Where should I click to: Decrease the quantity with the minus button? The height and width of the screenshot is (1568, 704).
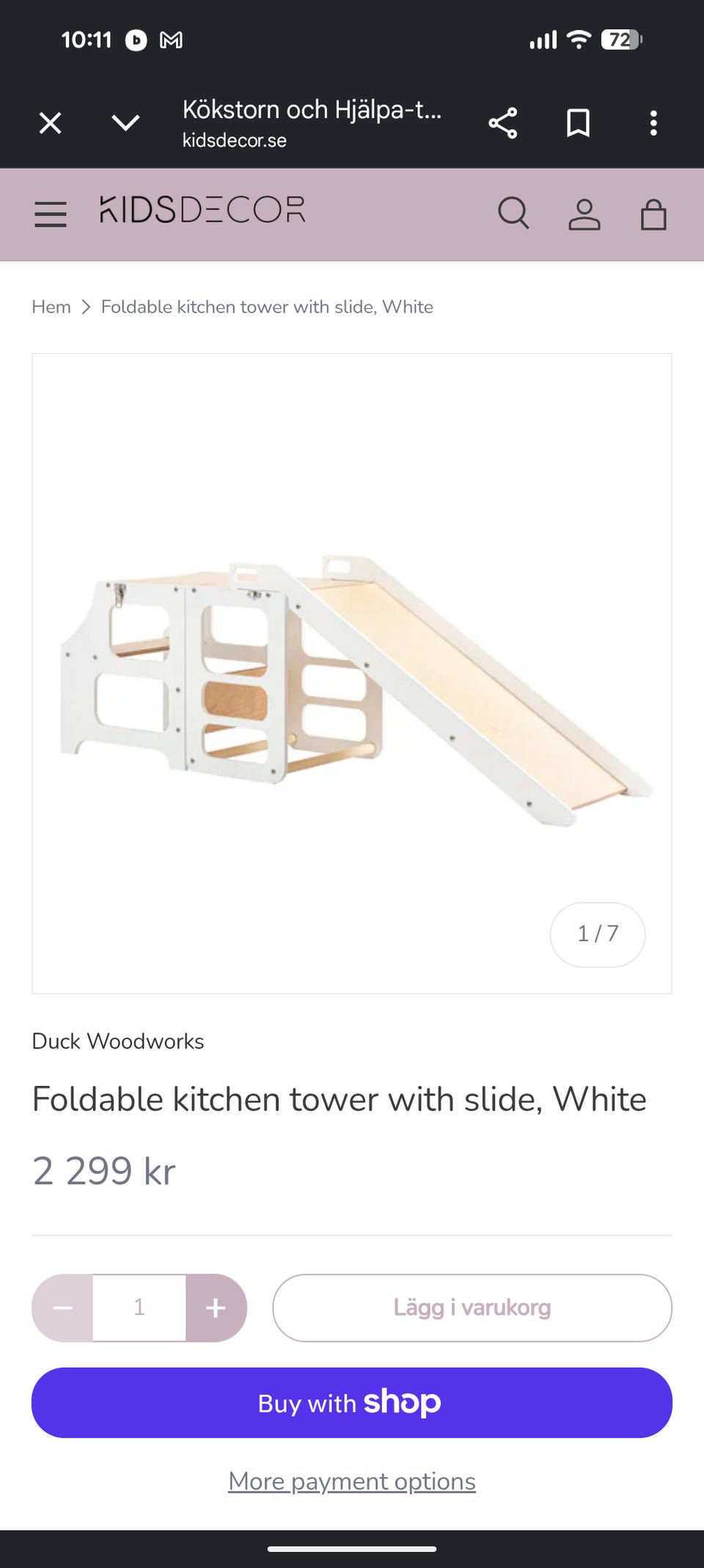(x=62, y=1308)
